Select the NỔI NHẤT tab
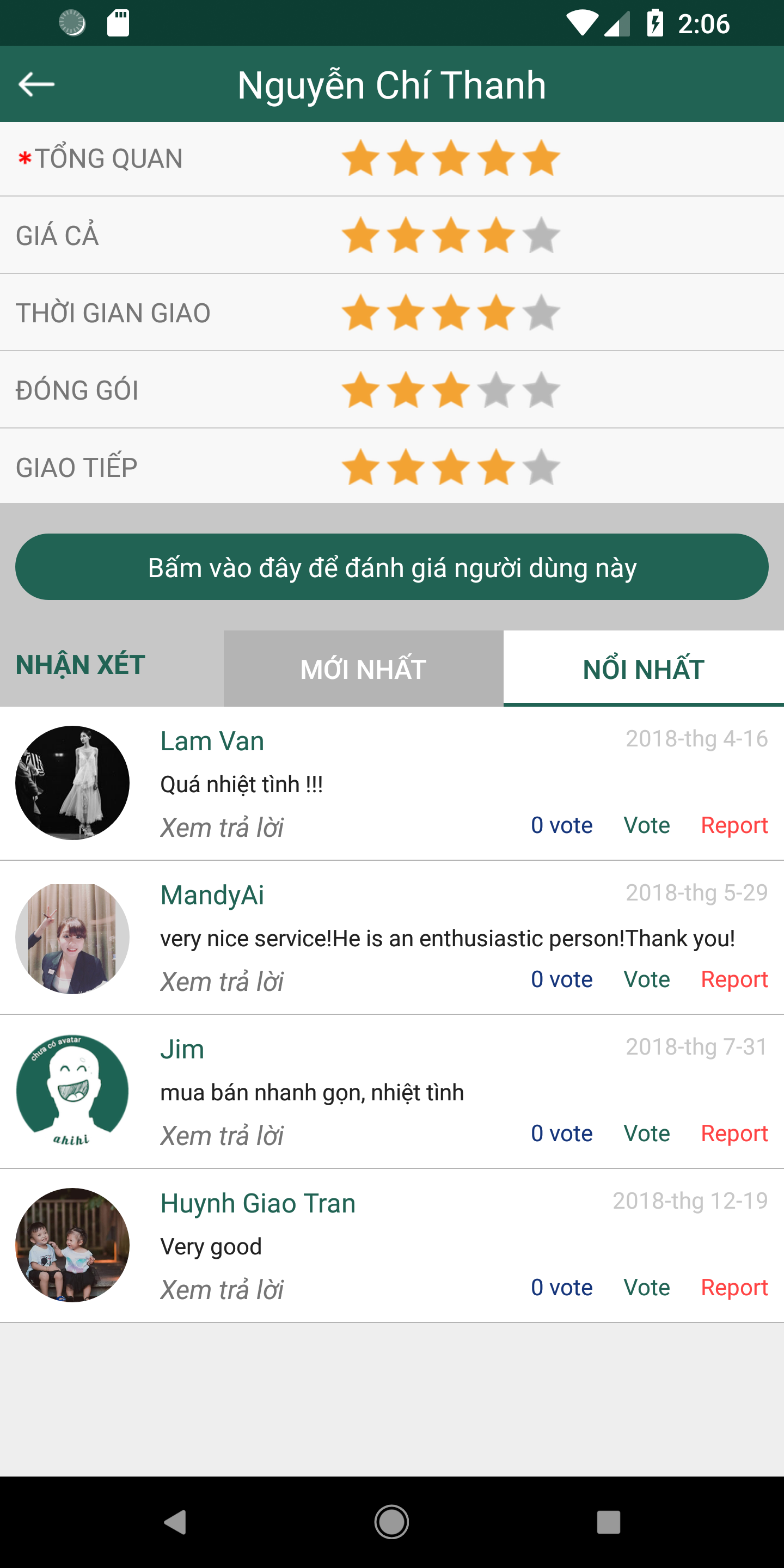 coord(643,669)
